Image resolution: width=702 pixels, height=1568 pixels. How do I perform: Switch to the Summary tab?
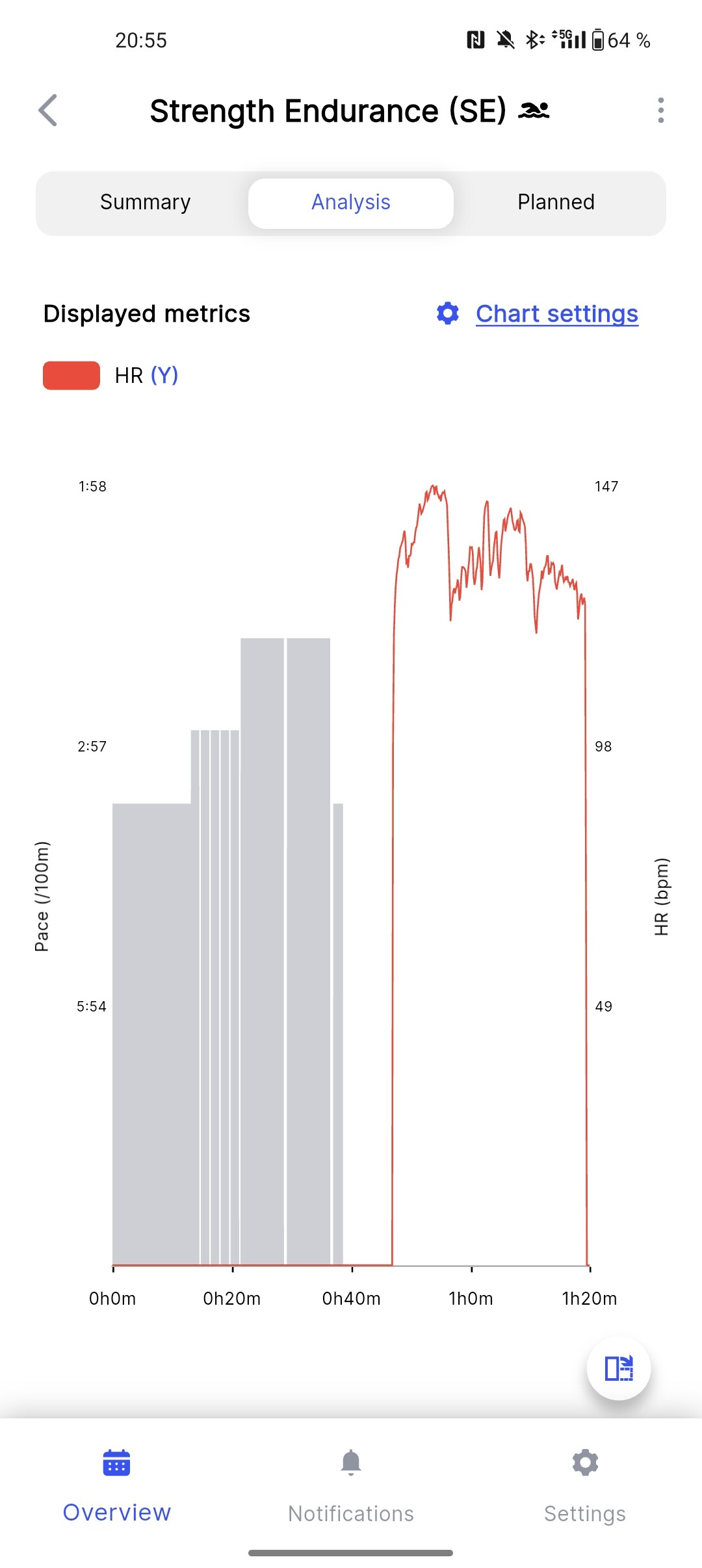(146, 203)
